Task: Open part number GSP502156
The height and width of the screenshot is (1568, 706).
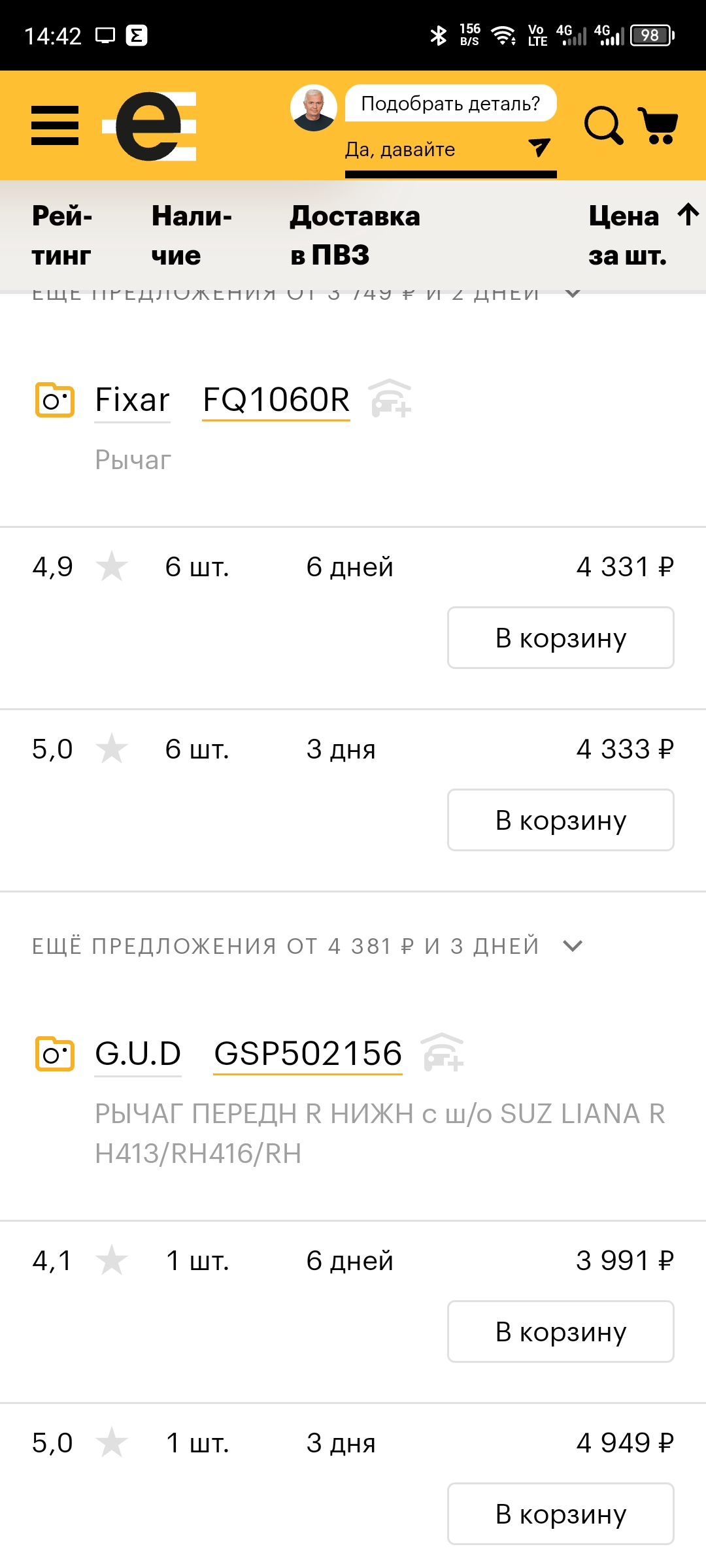Action: click(x=308, y=1053)
